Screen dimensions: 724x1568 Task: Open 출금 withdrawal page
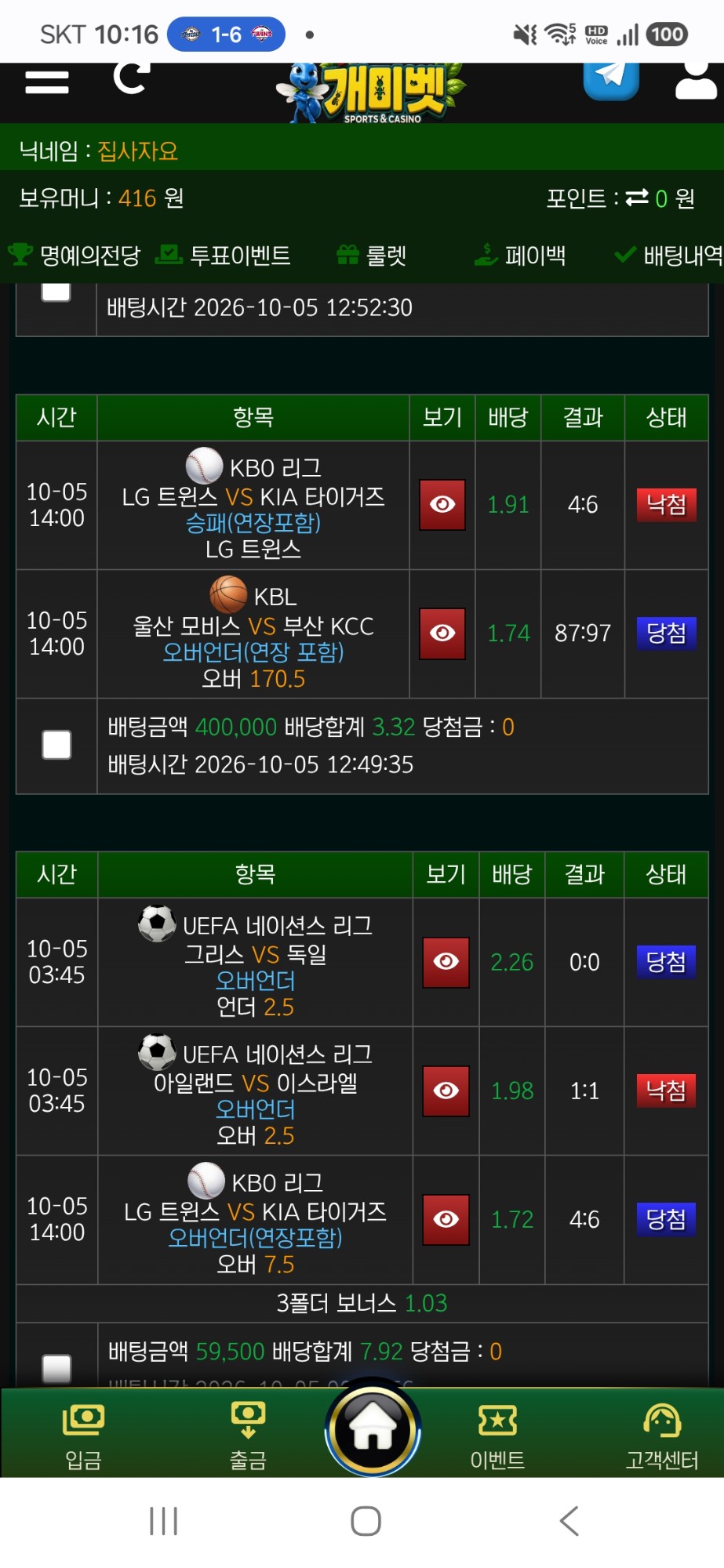[248, 1436]
